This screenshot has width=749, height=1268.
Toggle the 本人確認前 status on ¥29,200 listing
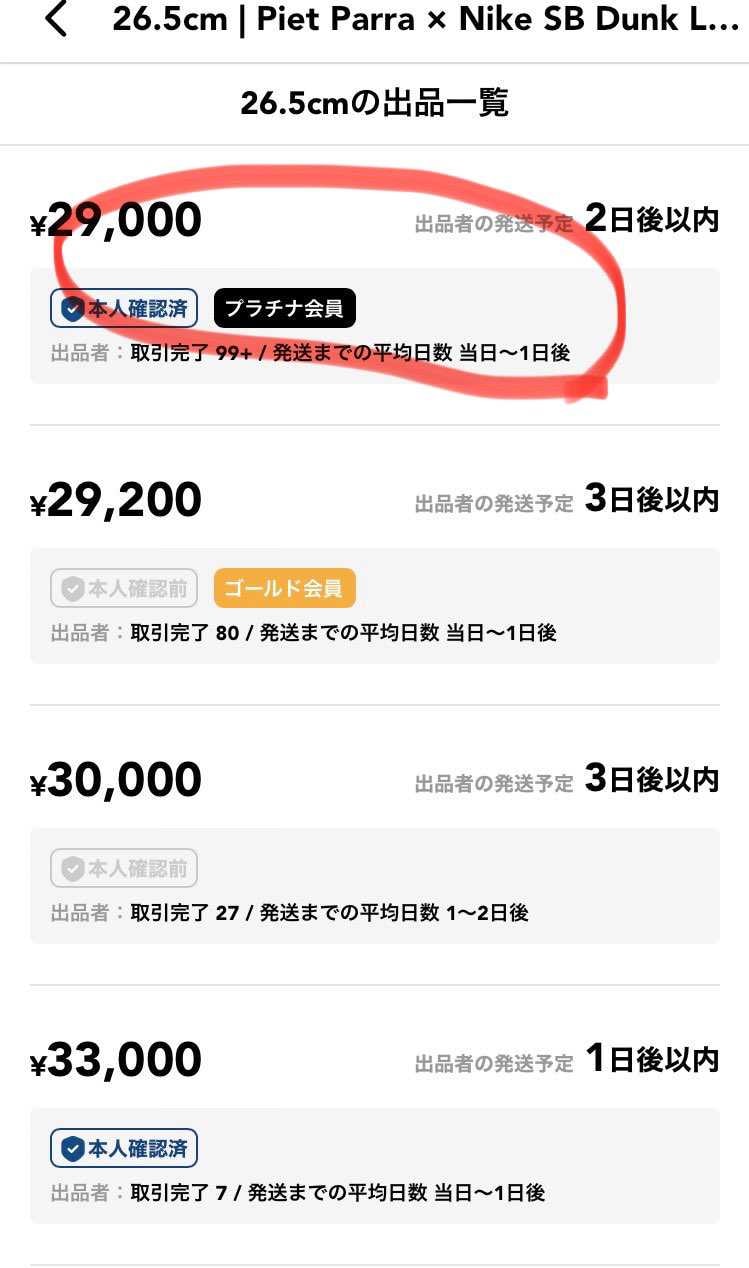[x=123, y=588]
